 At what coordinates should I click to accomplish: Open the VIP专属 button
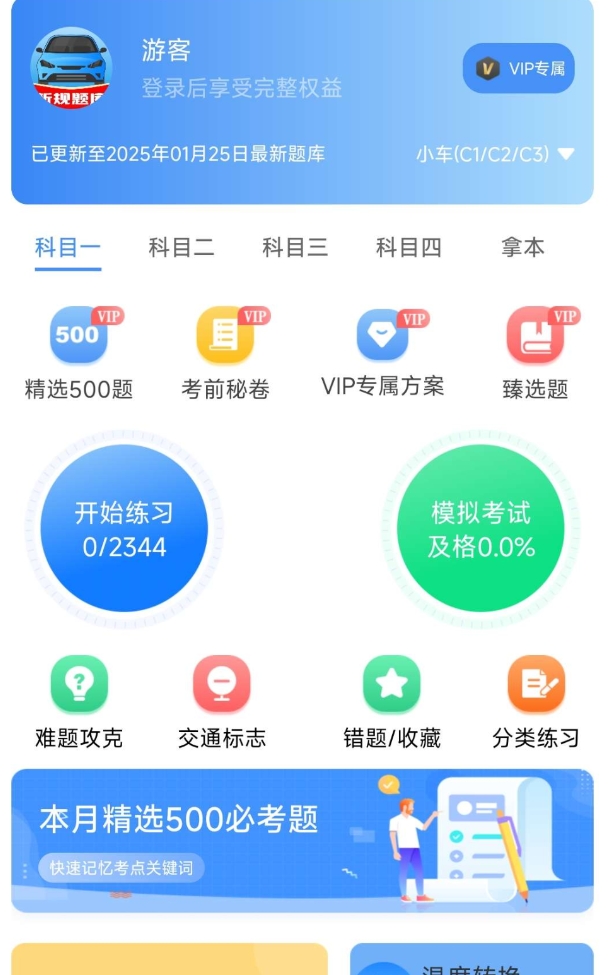point(518,68)
